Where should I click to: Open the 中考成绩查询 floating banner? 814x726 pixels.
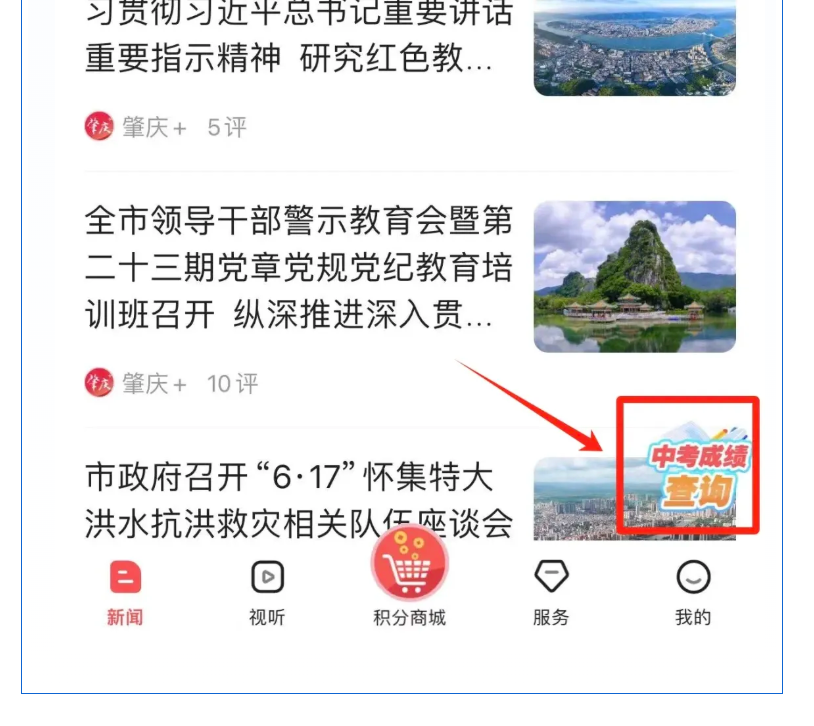tap(688, 466)
